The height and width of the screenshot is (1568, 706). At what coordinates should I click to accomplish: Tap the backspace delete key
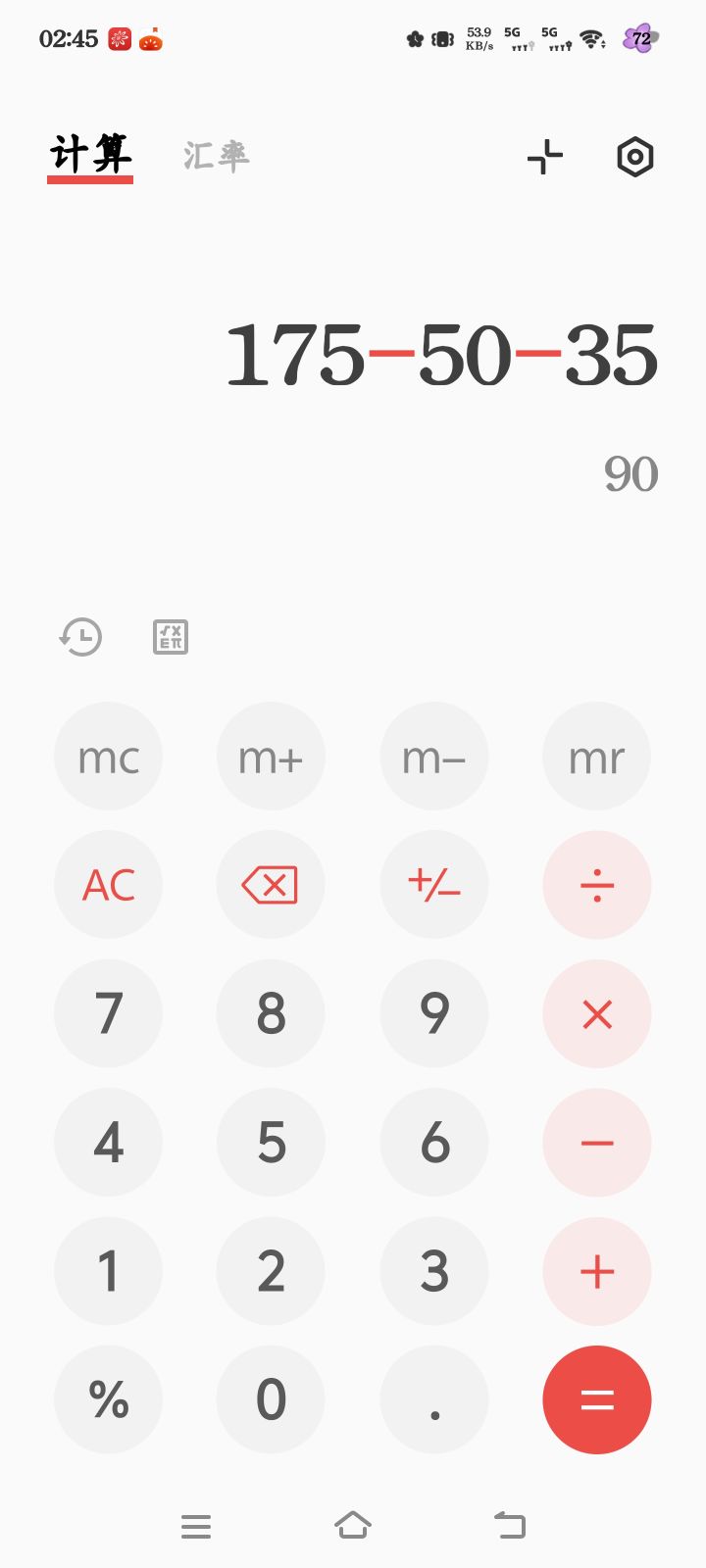272,885
